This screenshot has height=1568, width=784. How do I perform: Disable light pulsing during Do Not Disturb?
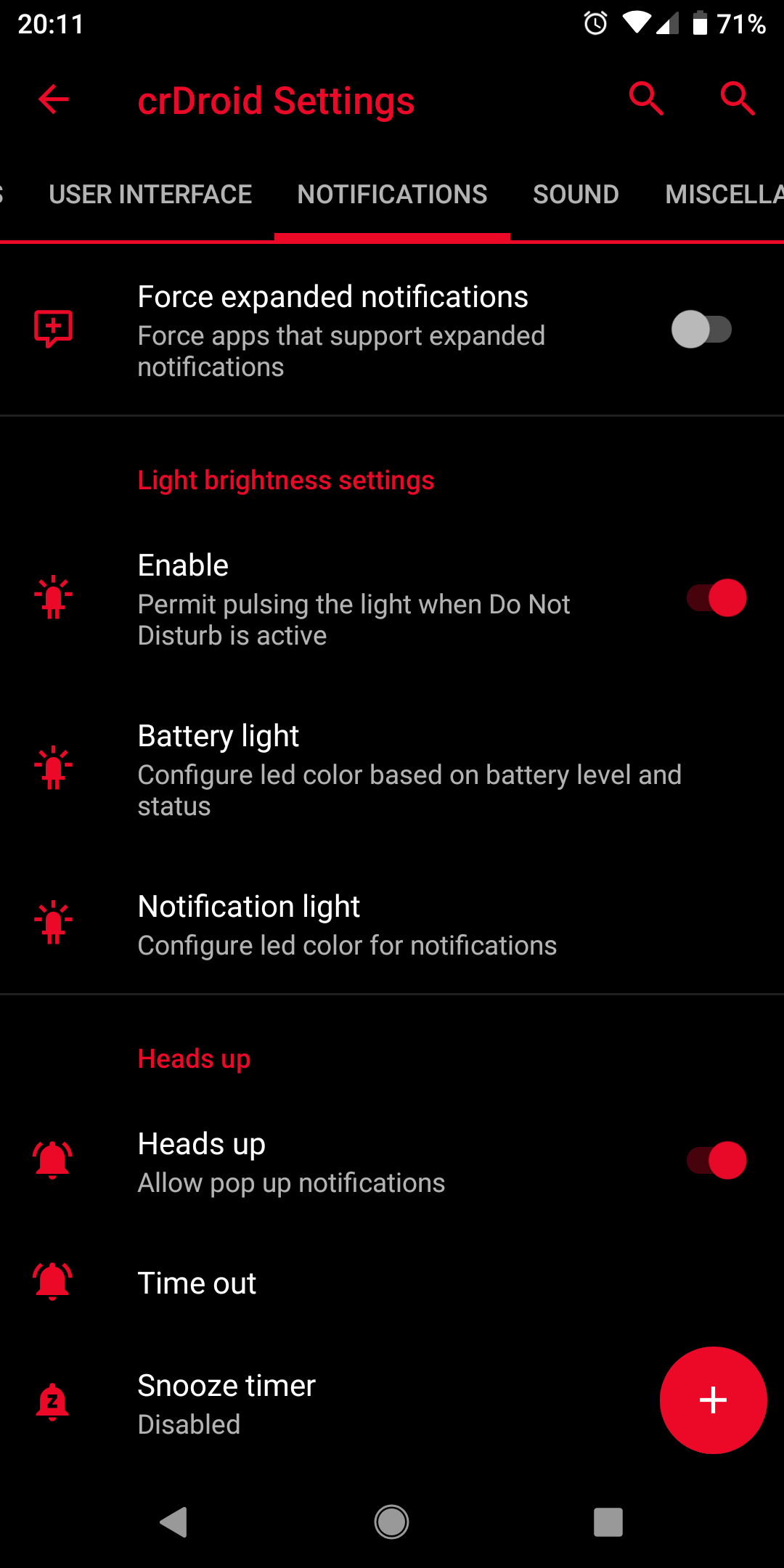click(716, 598)
